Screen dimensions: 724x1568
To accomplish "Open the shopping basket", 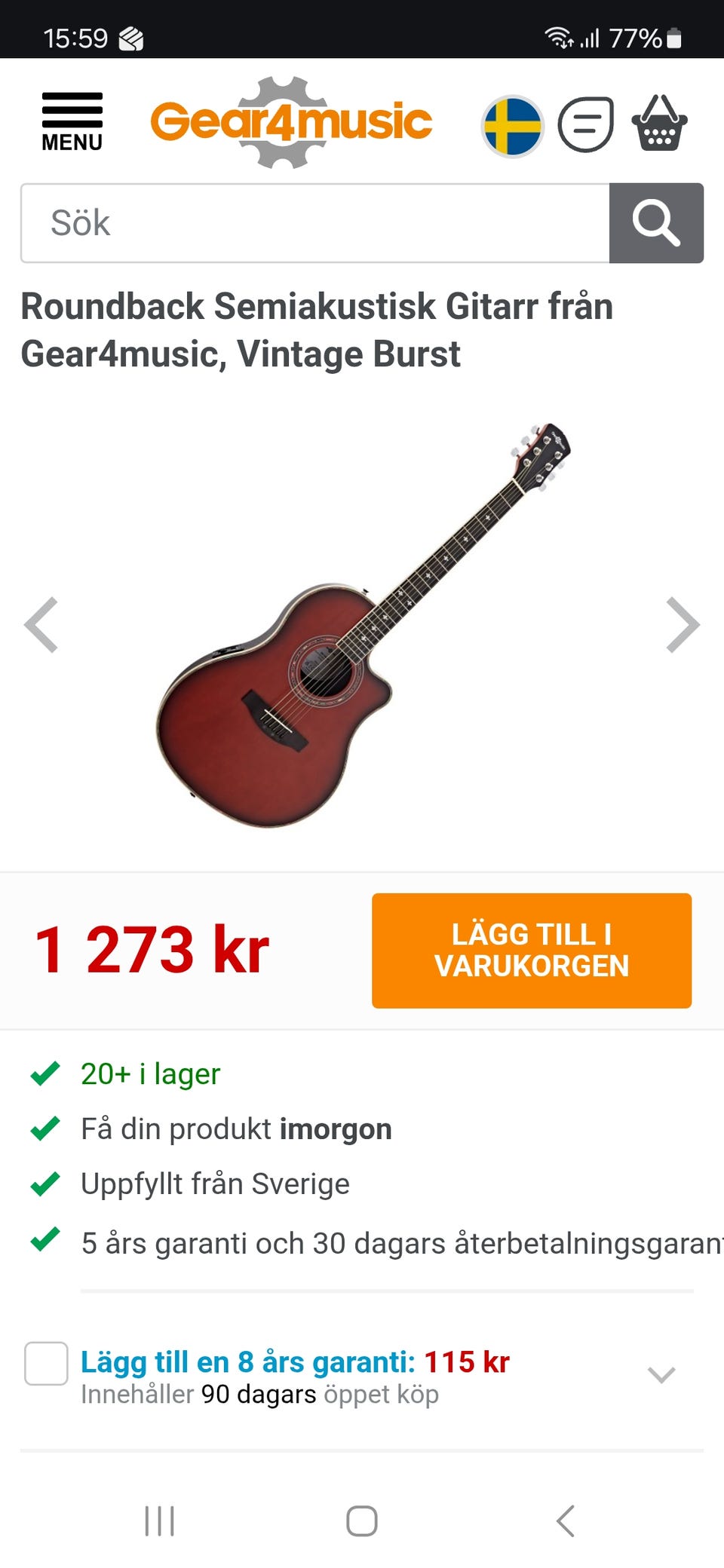I will [x=661, y=124].
